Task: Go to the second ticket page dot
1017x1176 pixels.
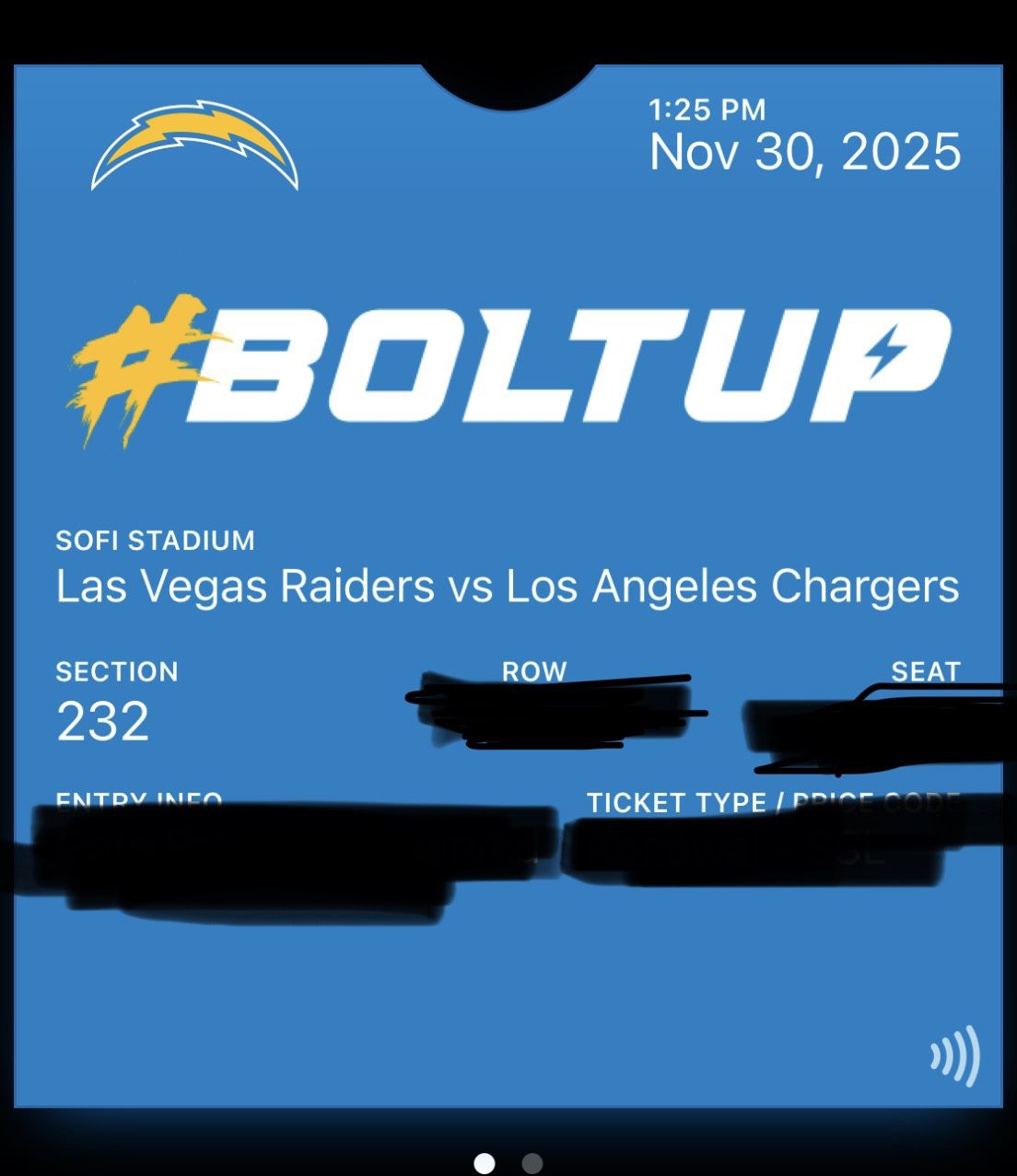Action: (x=532, y=1163)
